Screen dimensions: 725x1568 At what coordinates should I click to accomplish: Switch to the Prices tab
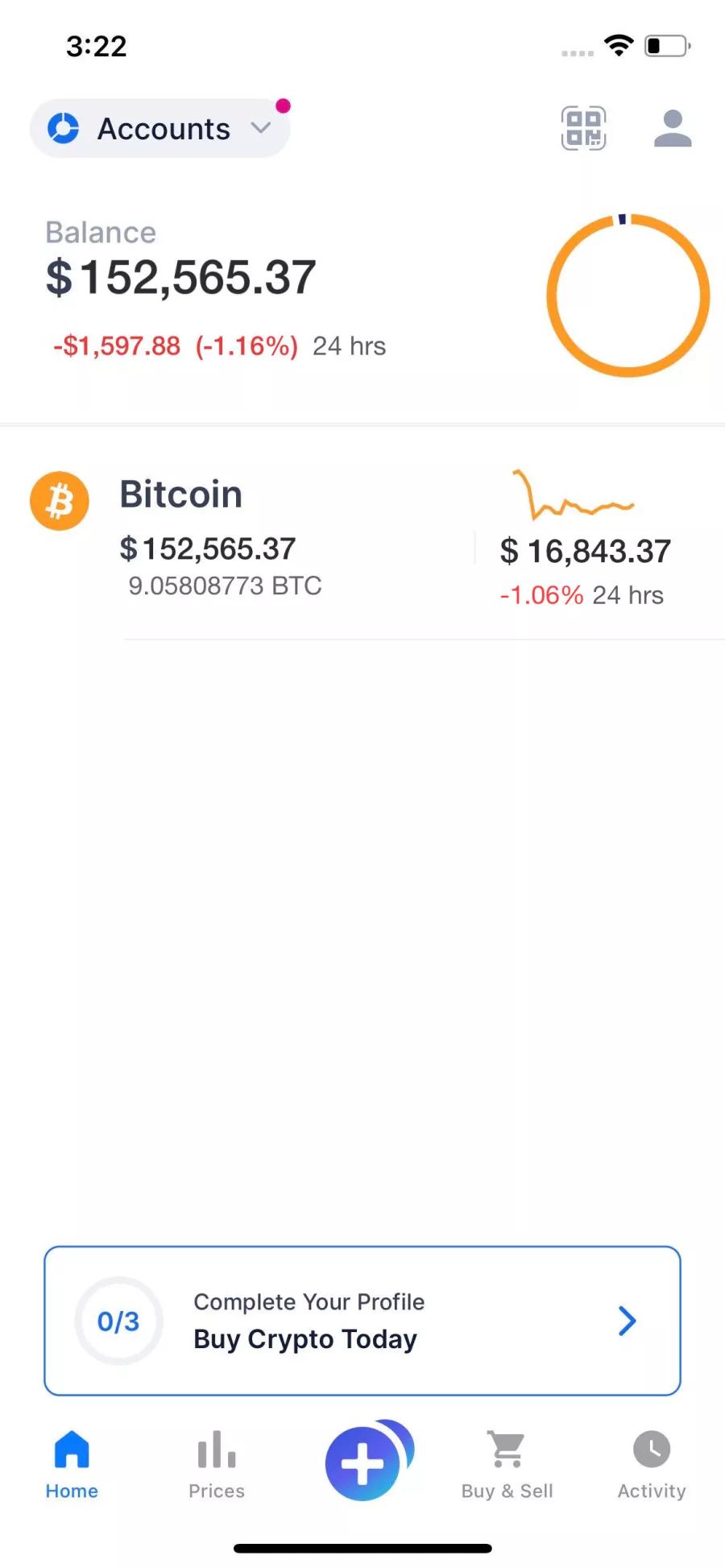[x=217, y=1465]
